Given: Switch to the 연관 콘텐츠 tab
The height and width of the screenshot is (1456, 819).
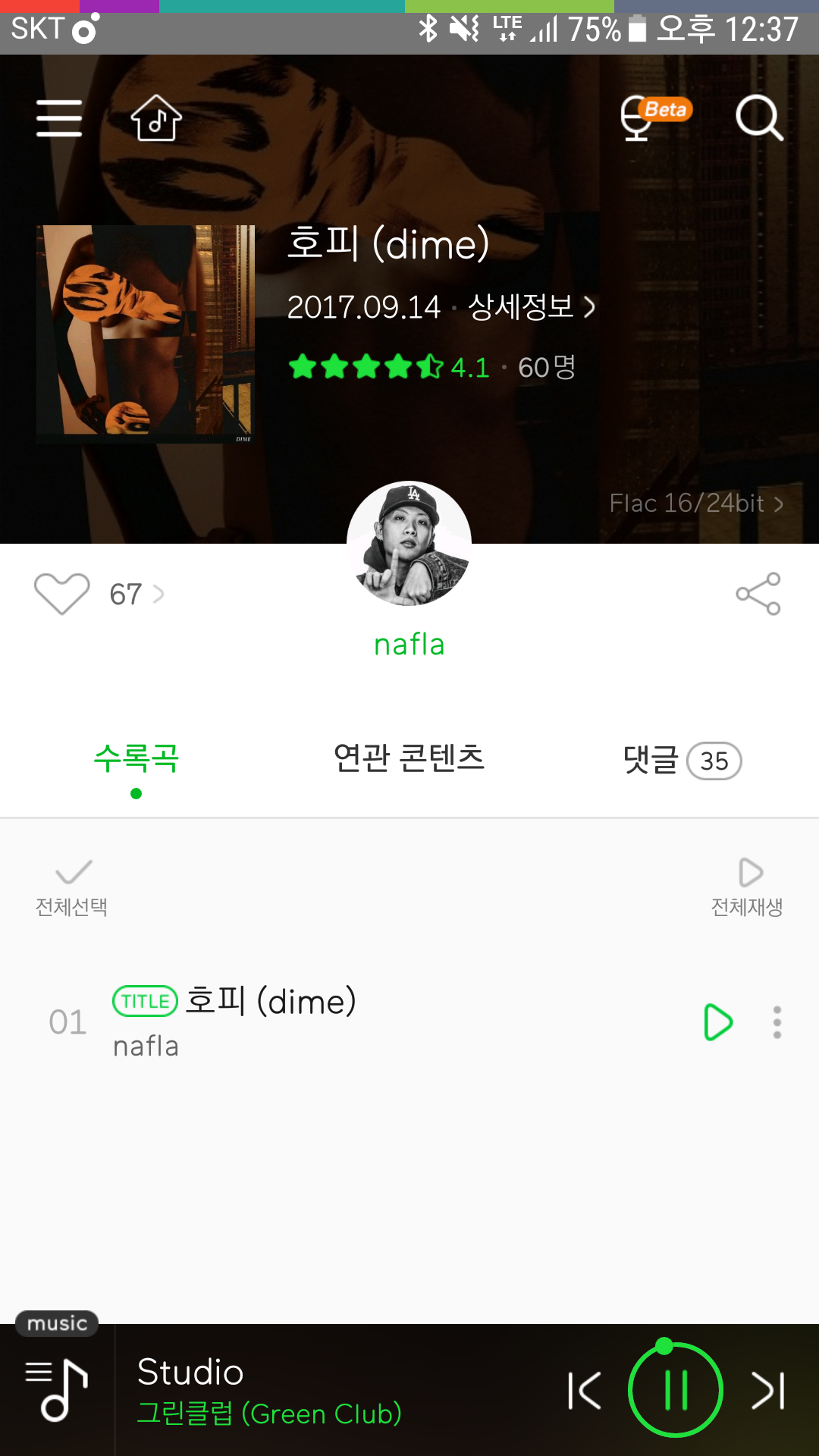Looking at the screenshot, I should pyautogui.click(x=409, y=758).
